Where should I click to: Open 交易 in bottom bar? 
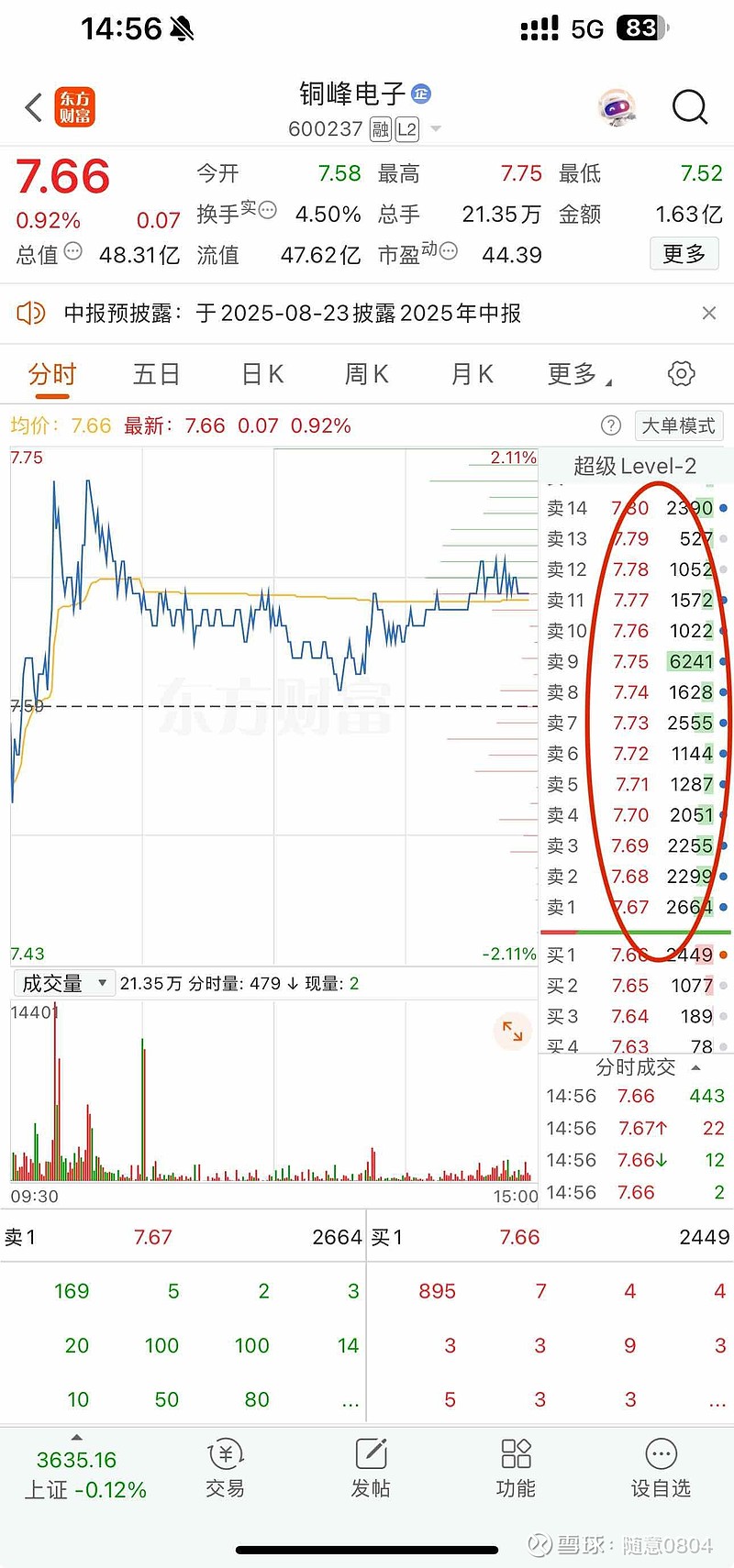tap(225, 1468)
